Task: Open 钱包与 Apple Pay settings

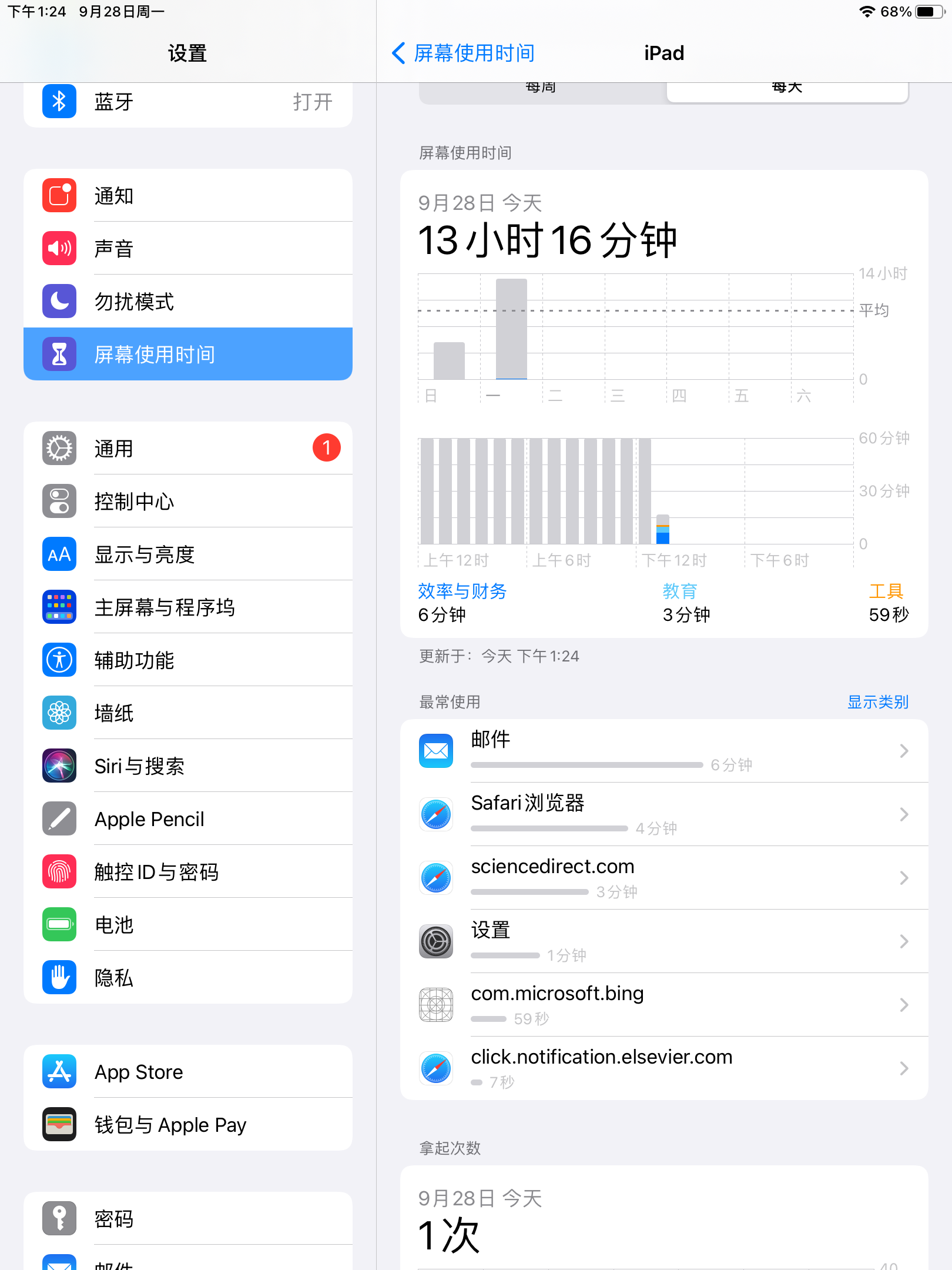Action: tap(188, 1125)
